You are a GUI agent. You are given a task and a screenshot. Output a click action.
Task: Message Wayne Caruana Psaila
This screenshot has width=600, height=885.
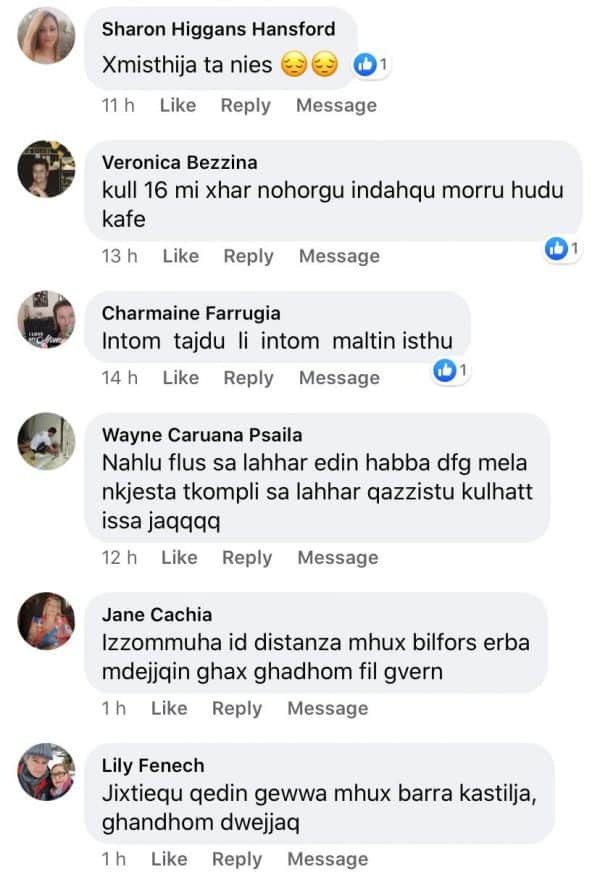(338, 557)
